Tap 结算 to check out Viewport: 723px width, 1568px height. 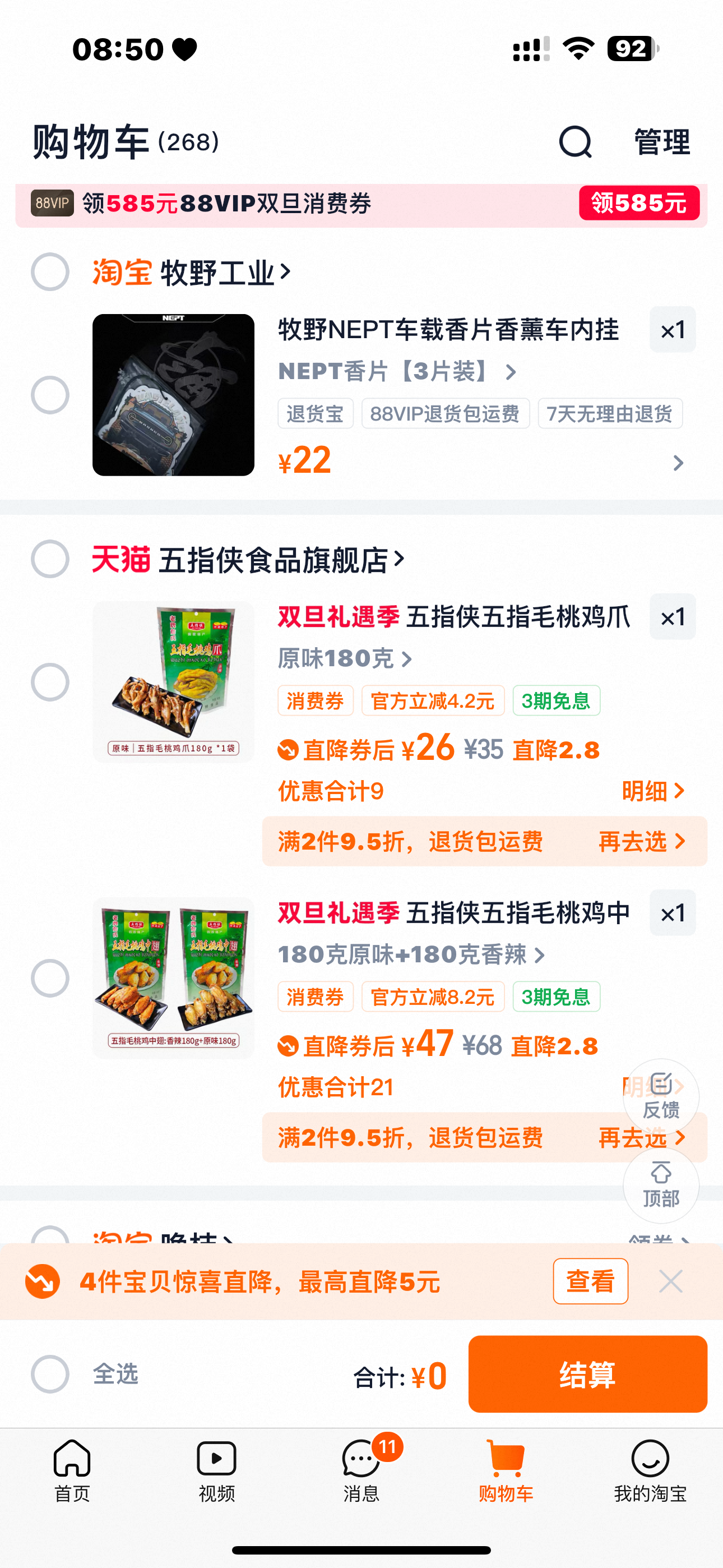click(x=587, y=1375)
